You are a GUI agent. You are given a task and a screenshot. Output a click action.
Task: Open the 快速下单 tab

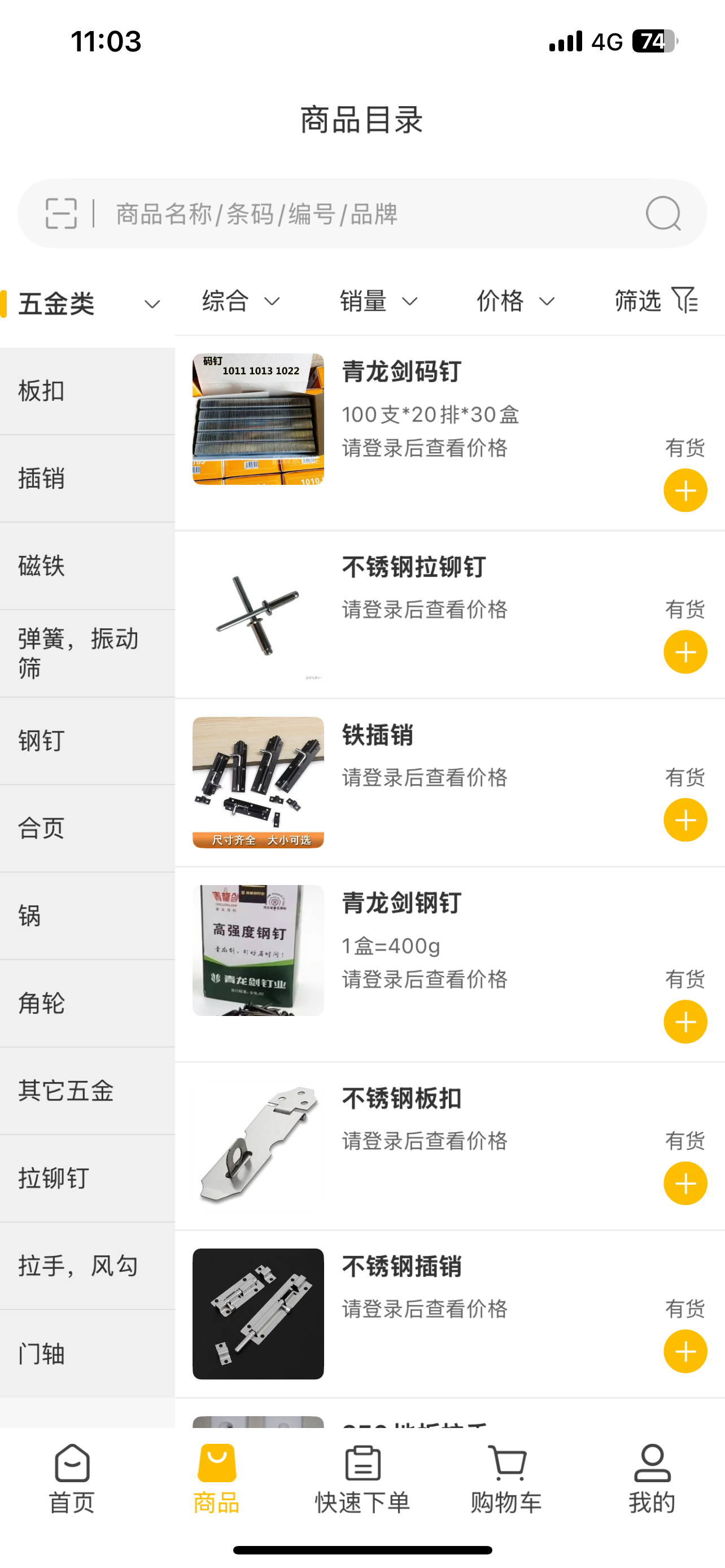362,1478
